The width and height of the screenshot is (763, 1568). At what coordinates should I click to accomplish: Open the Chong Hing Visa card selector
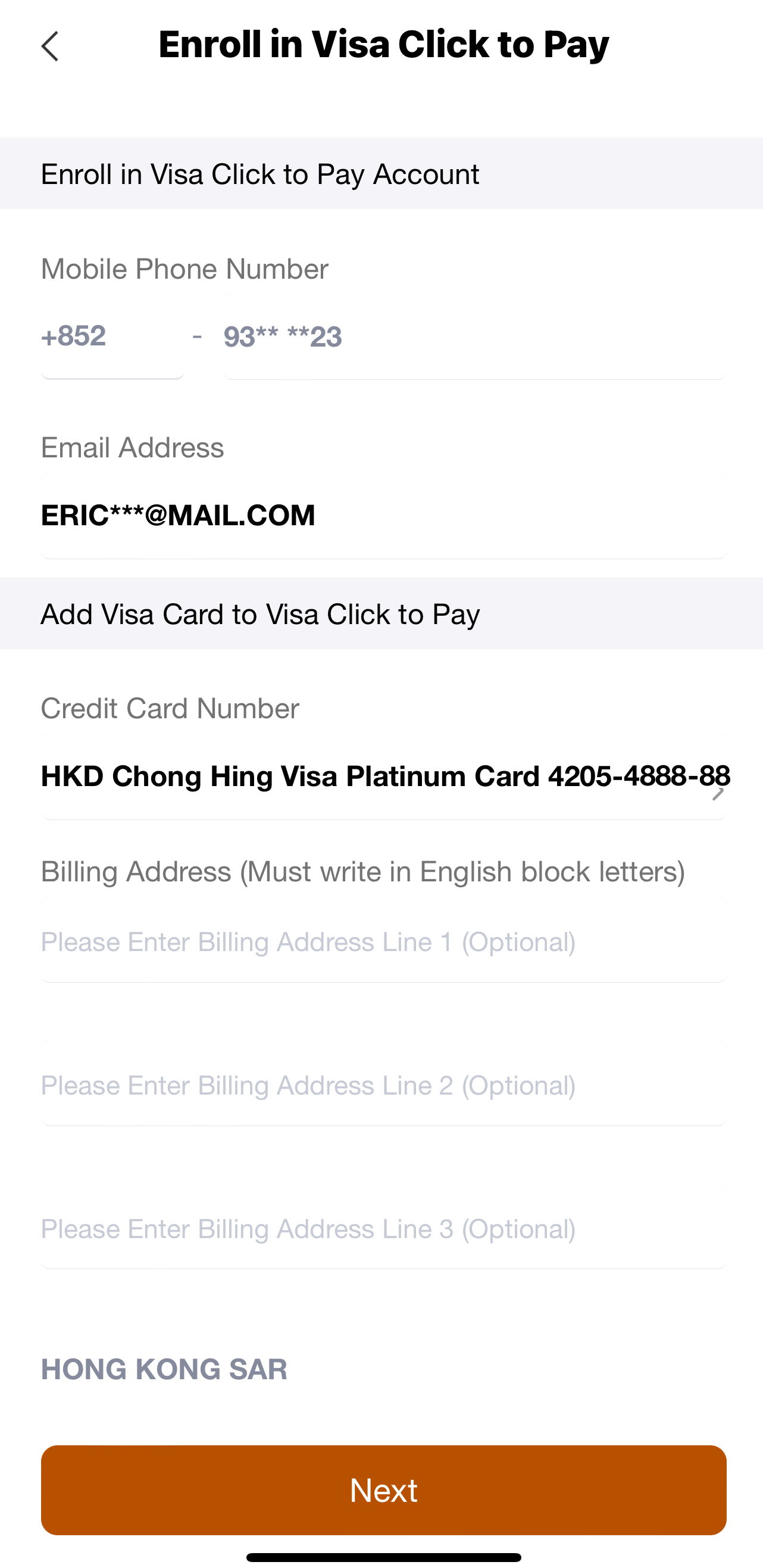coord(384,777)
